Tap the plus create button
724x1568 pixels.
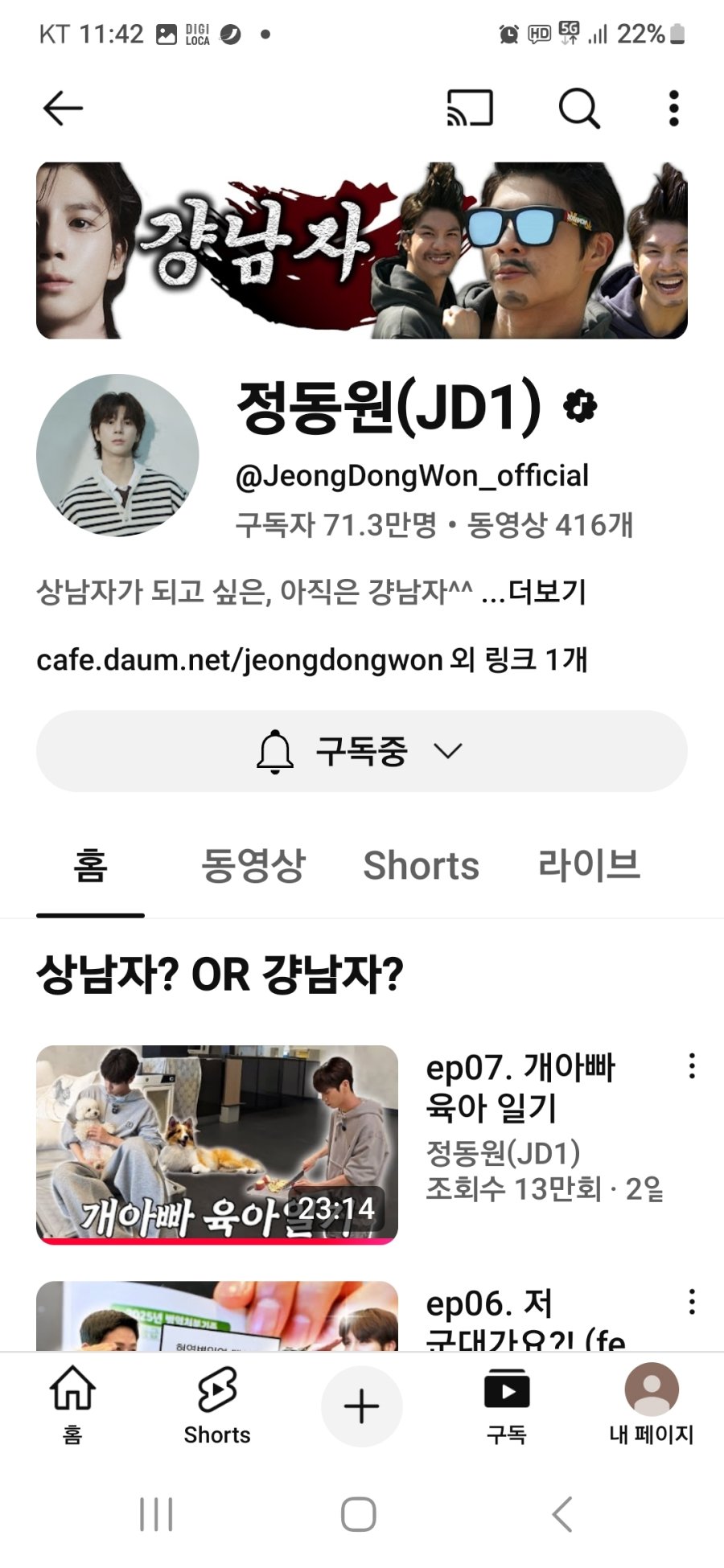(361, 1406)
